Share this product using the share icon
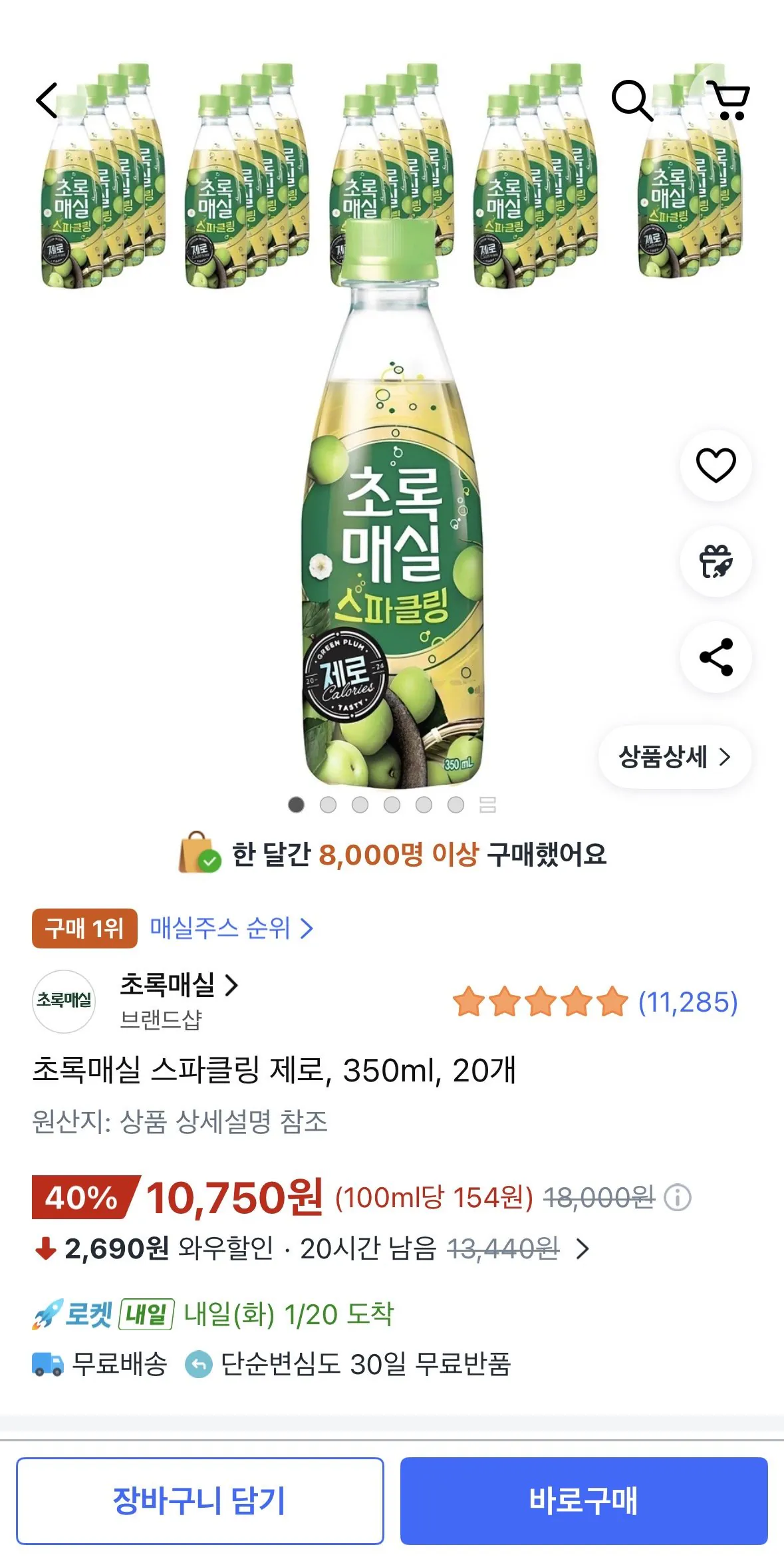The height and width of the screenshot is (1561, 784). [x=716, y=658]
